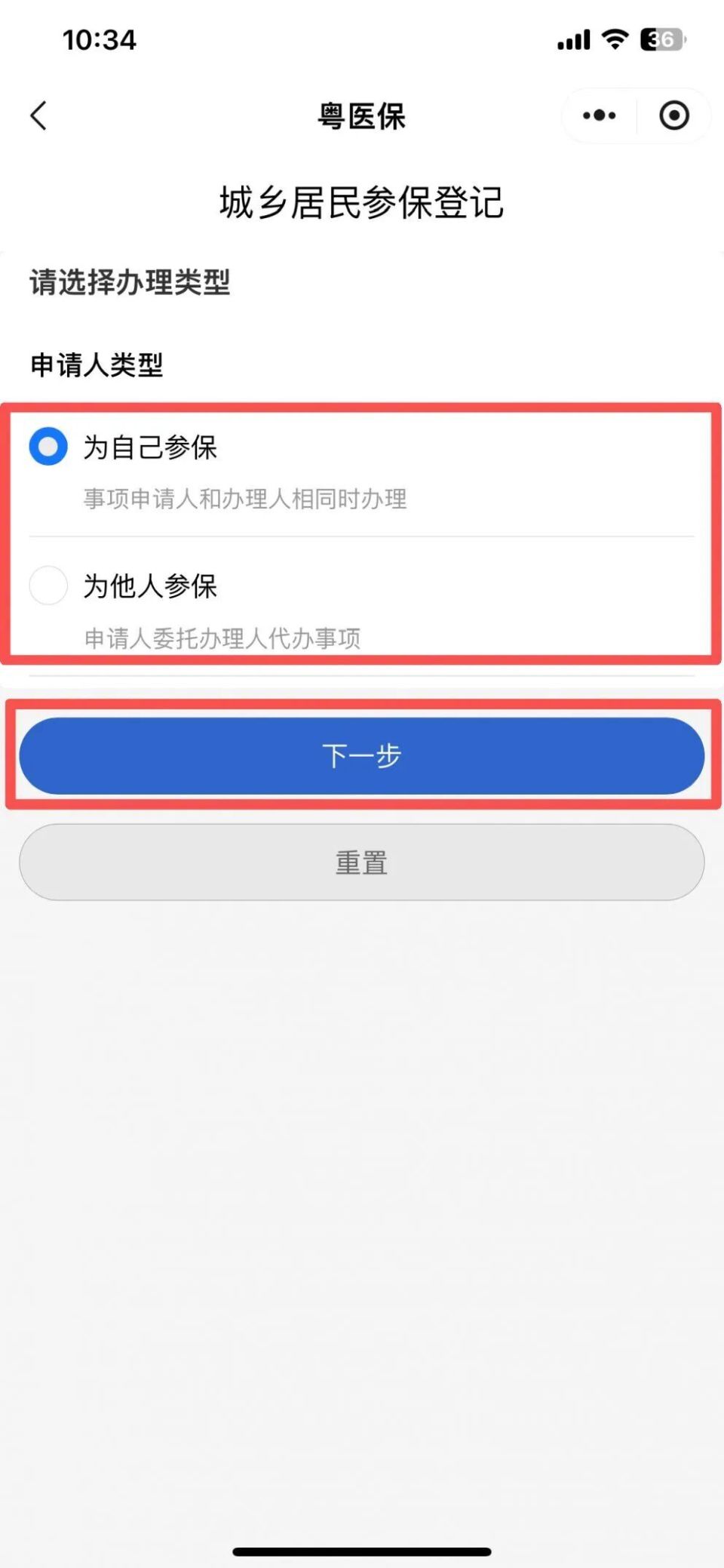Toggle the currently selected blue radio circle
This screenshot has height=1568, width=724.
click(48, 447)
